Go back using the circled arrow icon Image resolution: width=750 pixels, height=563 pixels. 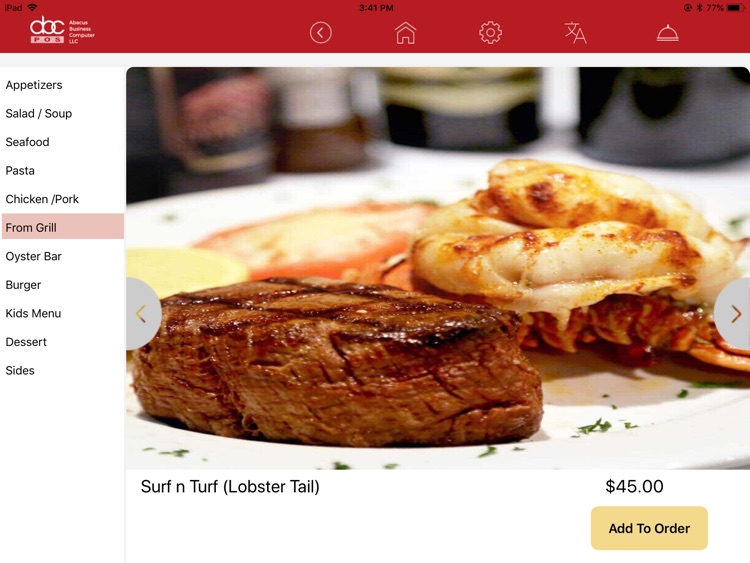[320, 33]
